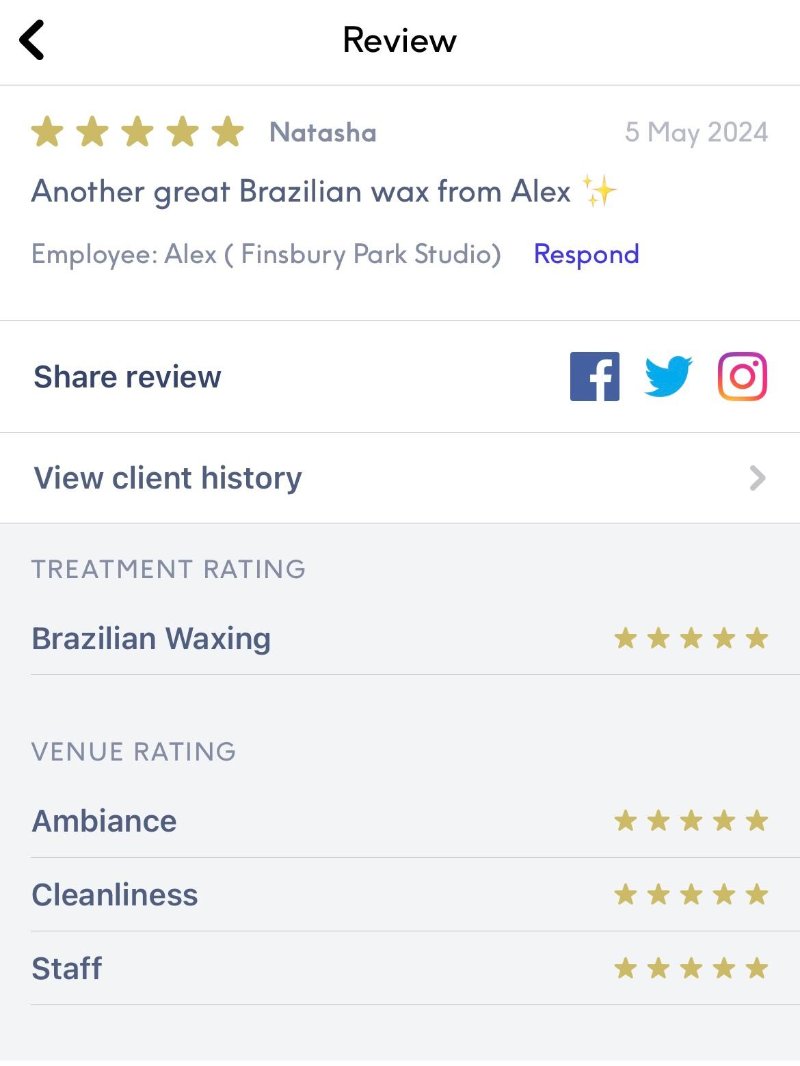This screenshot has width=800, height=1066.
Task: Share the review on Facebook
Action: (595, 377)
